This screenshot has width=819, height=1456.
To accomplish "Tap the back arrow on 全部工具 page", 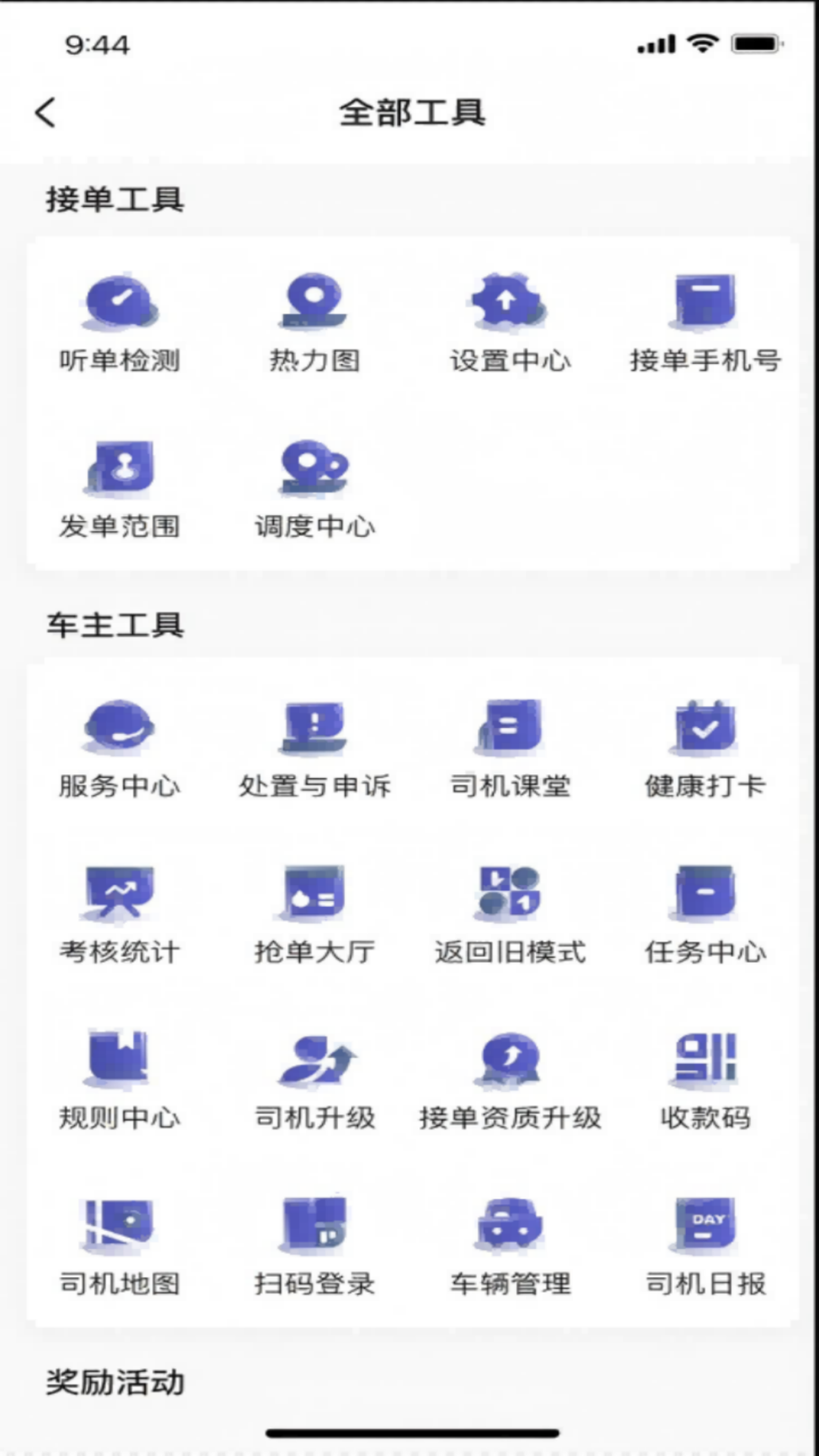I will click(45, 112).
